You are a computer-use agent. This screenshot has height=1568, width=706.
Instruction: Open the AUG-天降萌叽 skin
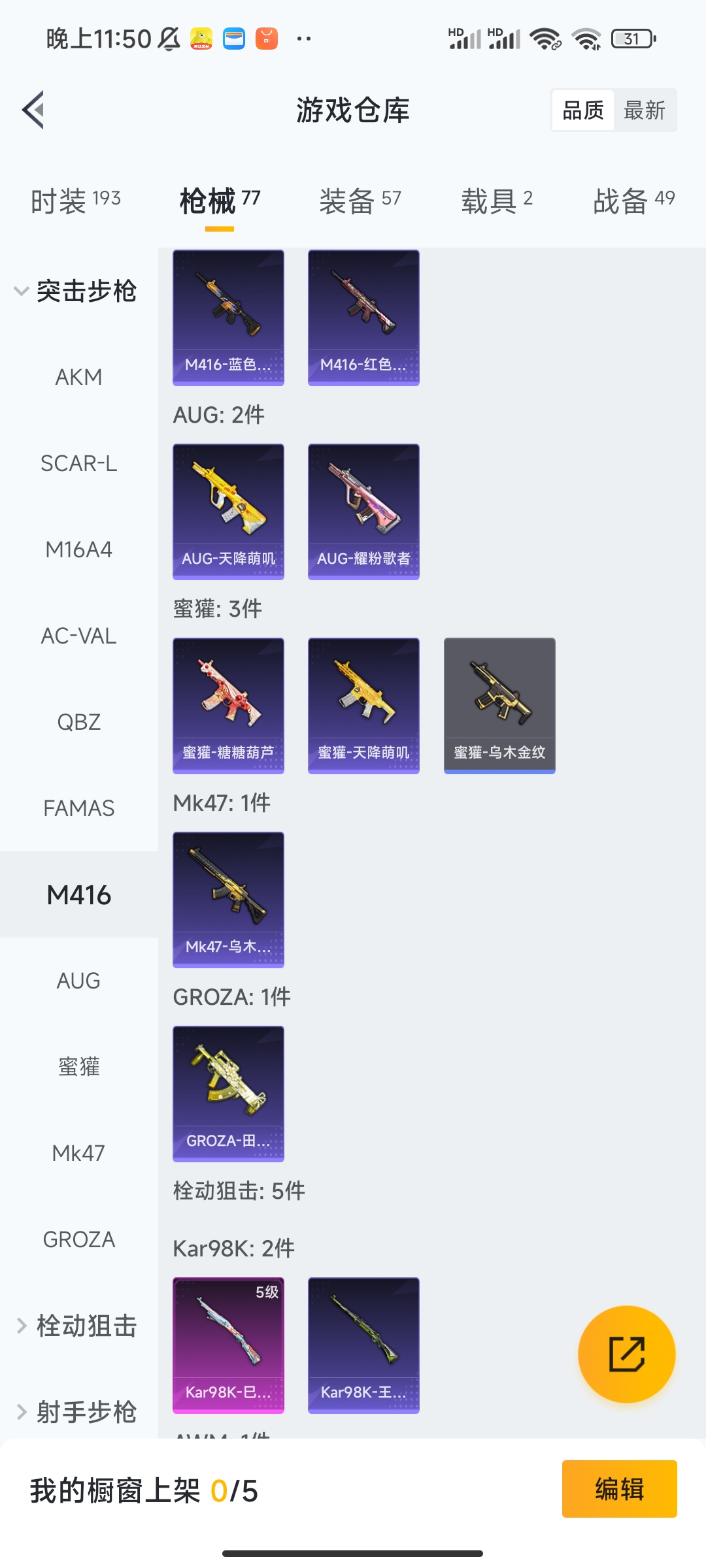click(x=228, y=512)
